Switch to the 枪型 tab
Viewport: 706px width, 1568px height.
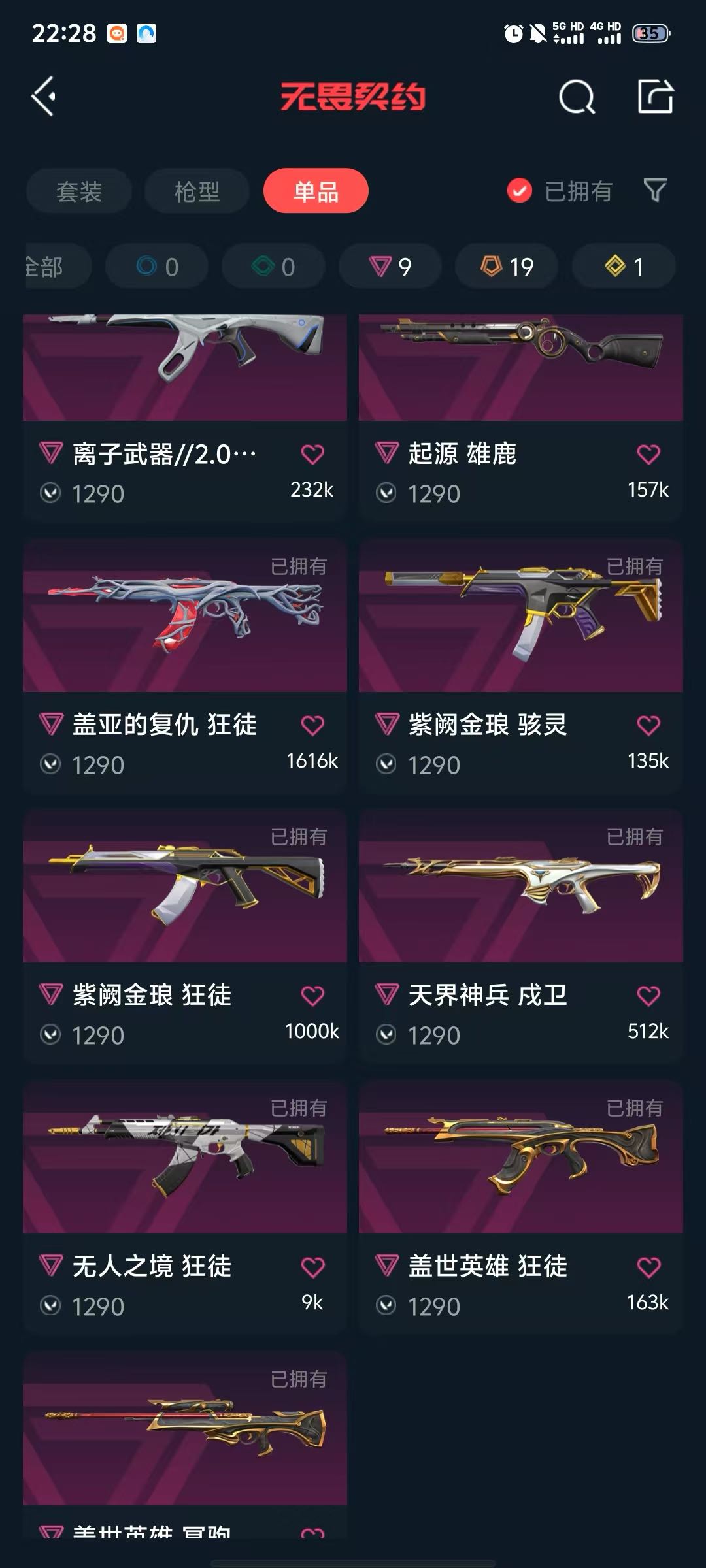[197, 191]
